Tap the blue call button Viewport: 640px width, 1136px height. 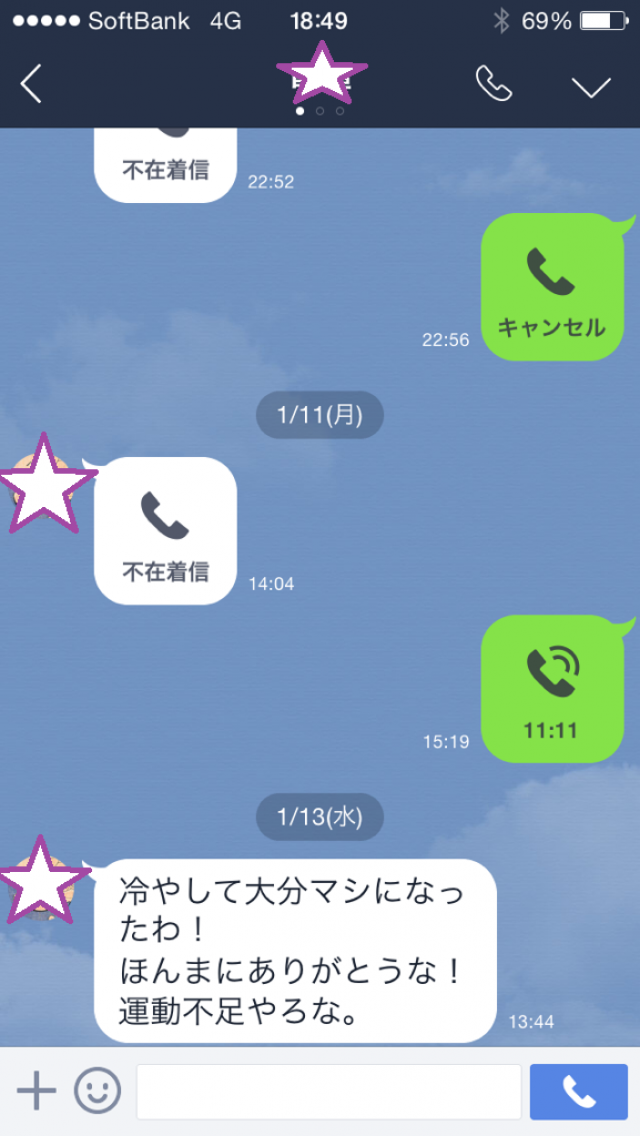pyautogui.click(x=578, y=1091)
